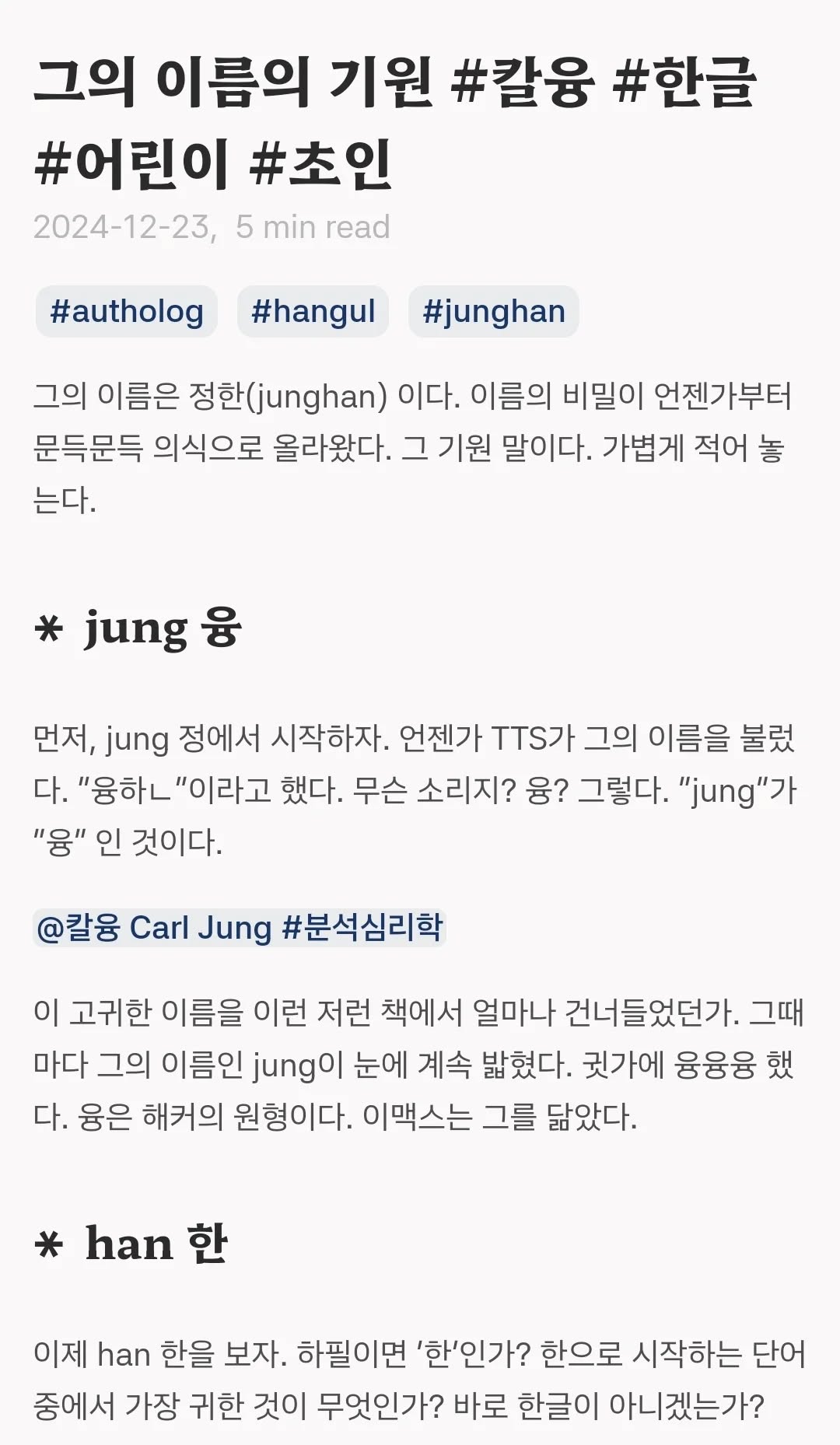Select the #hangul tag chip

coord(313,312)
